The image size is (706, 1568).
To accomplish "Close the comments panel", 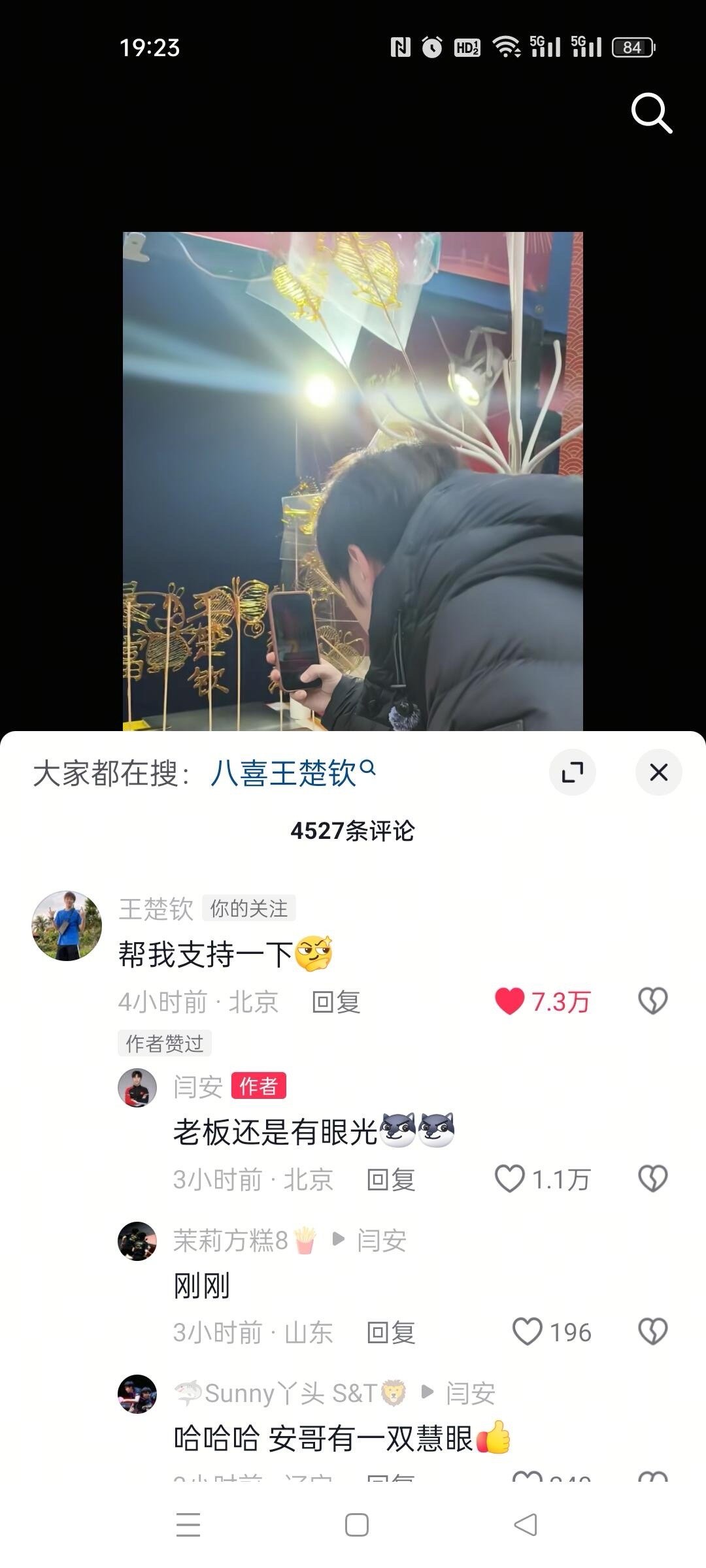I will point(660,771).
